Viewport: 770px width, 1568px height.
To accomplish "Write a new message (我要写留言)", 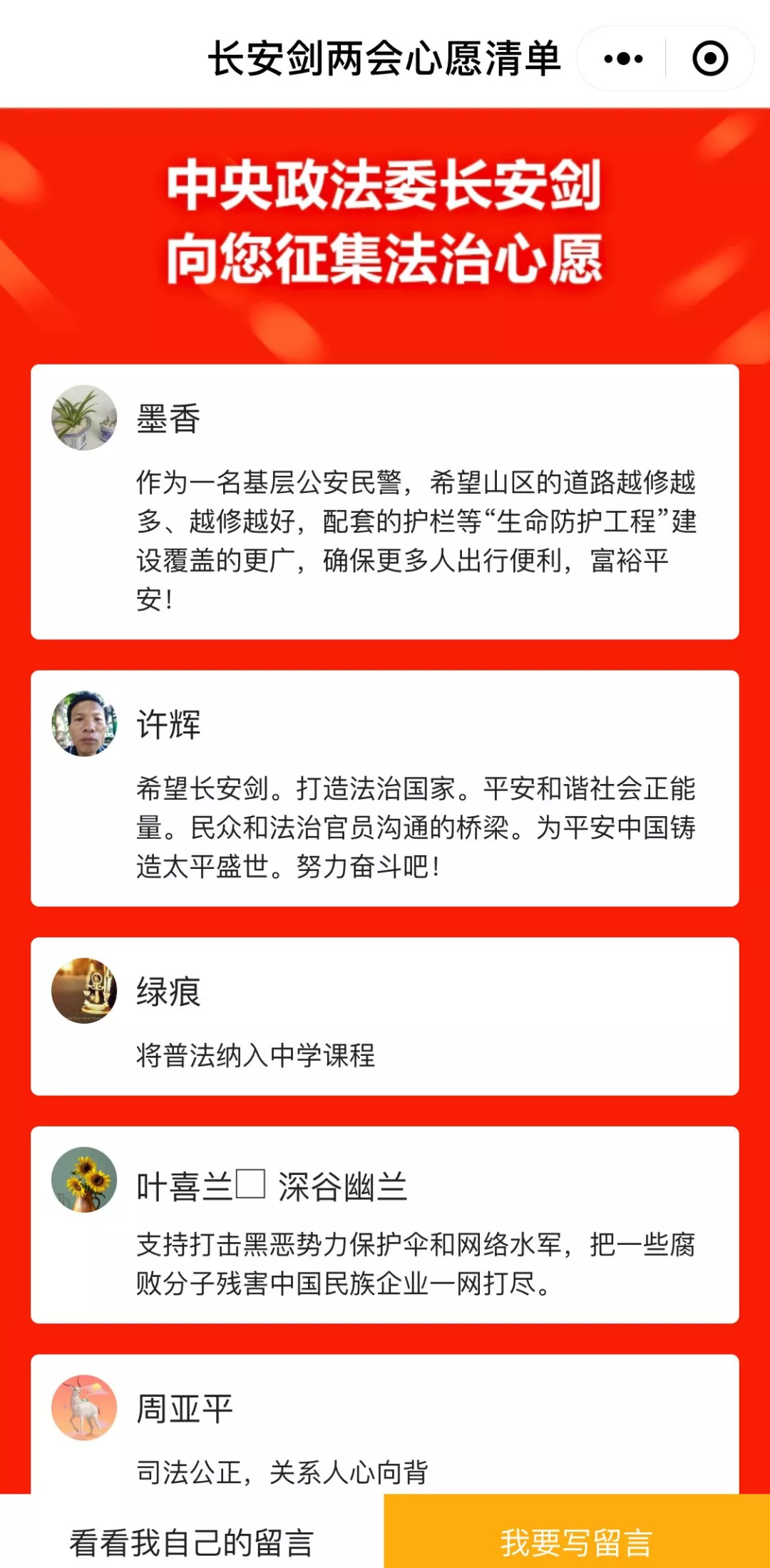I will coord(576,1542).
